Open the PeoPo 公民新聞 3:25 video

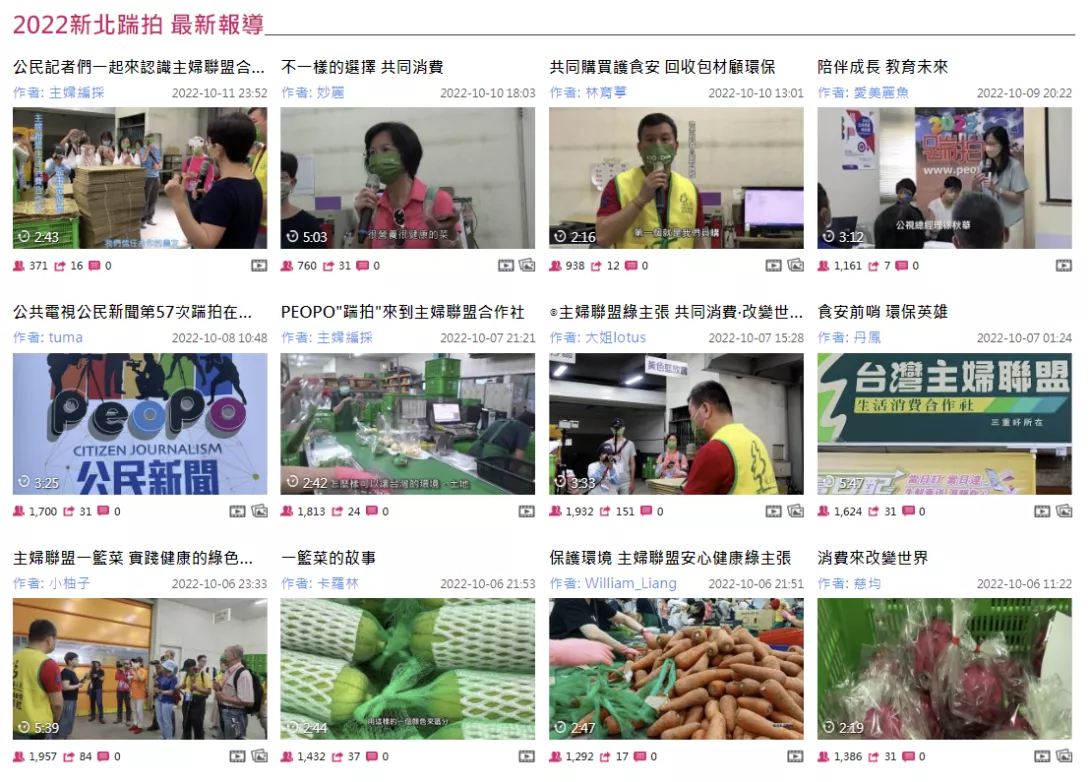coord(139,423)
